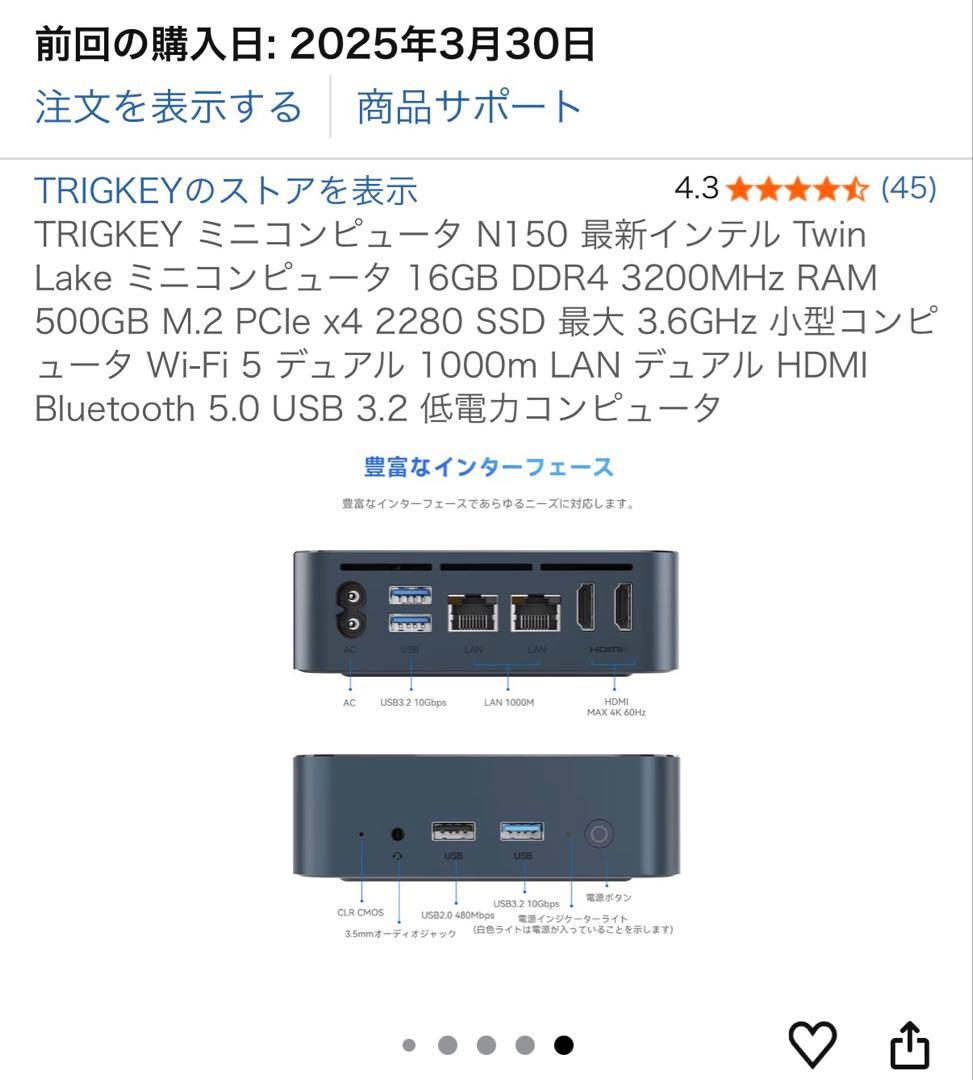Open 注文を表示する to view the order
The image size is (973, 1080).
(165, 105)
